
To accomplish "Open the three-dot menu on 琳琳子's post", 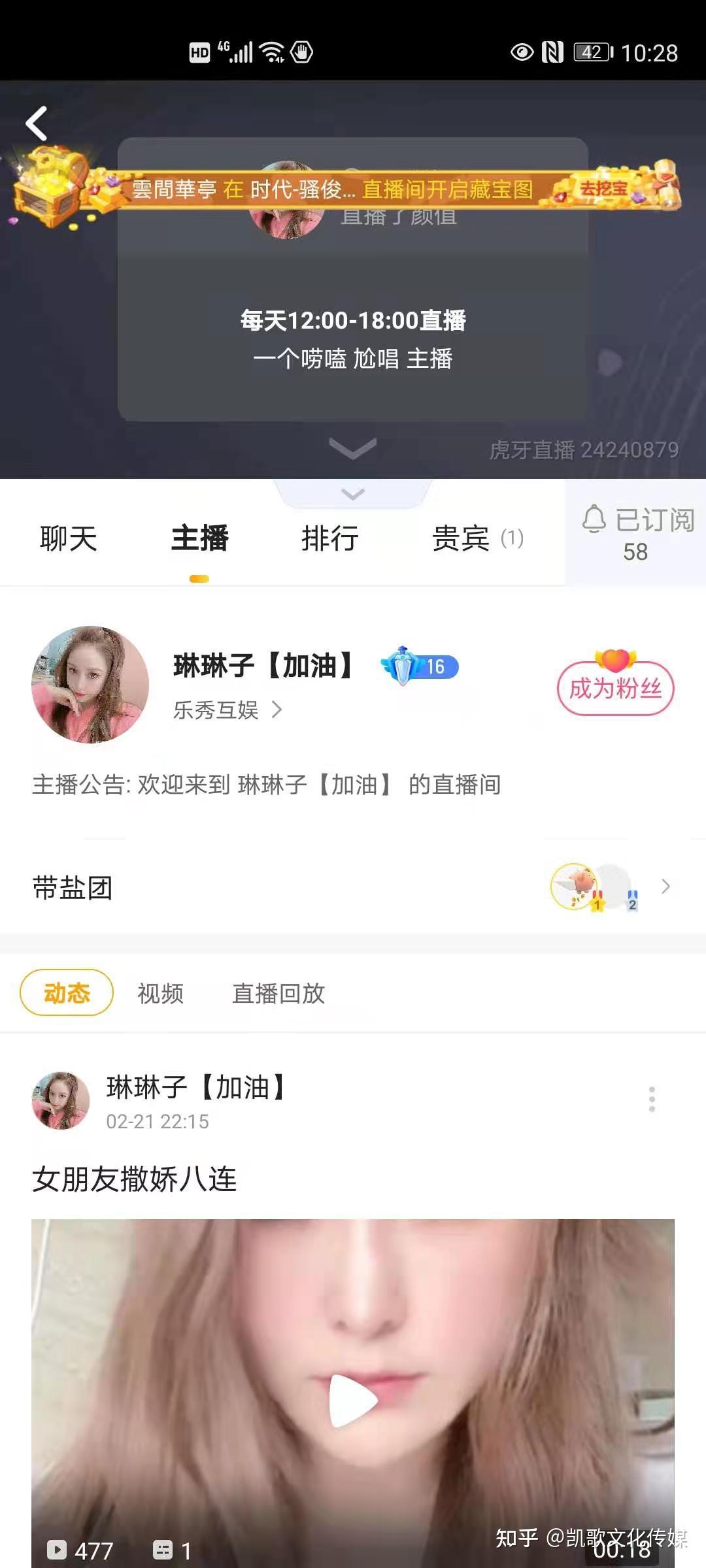I will (x=652, y=1099).
